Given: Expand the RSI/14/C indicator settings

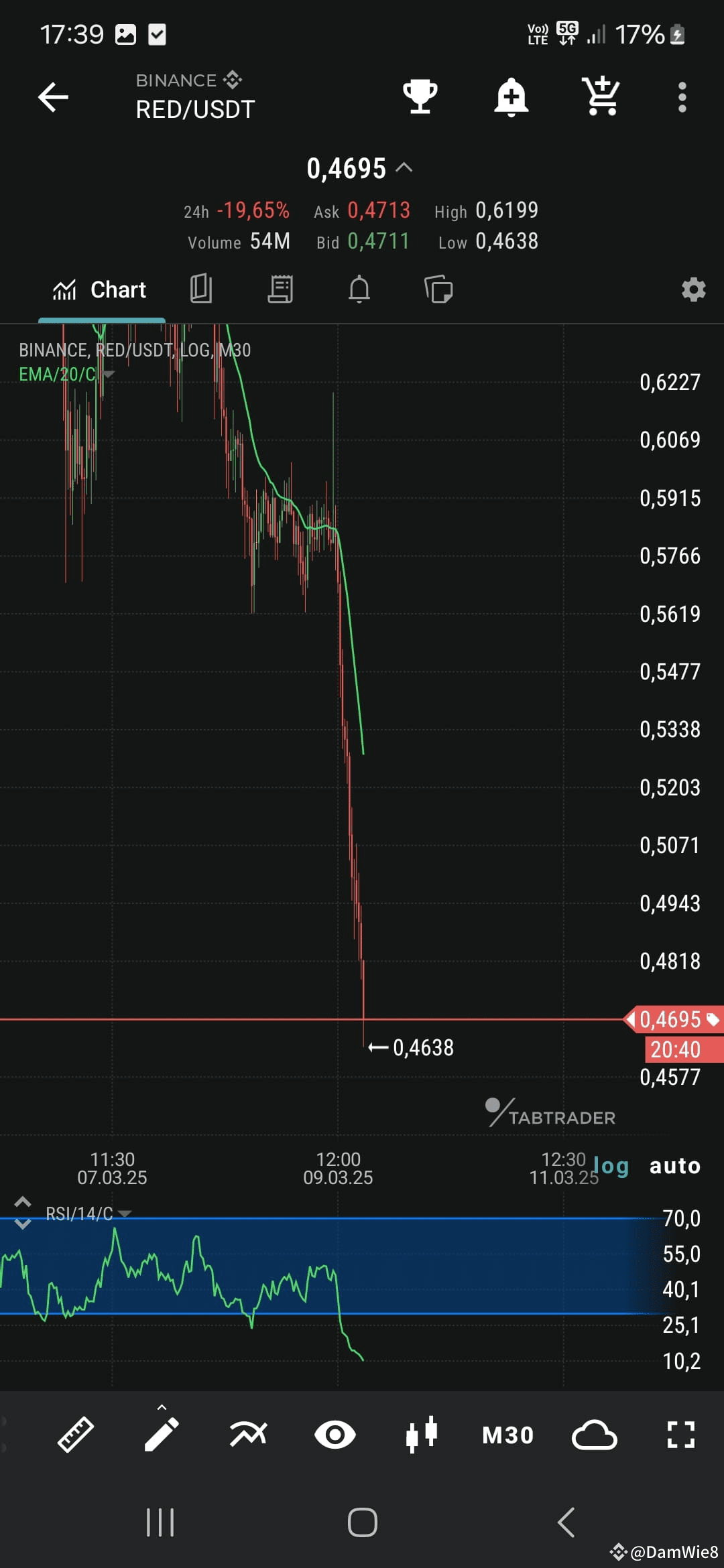Looking at the screenshot, I should pos(125,1213).
